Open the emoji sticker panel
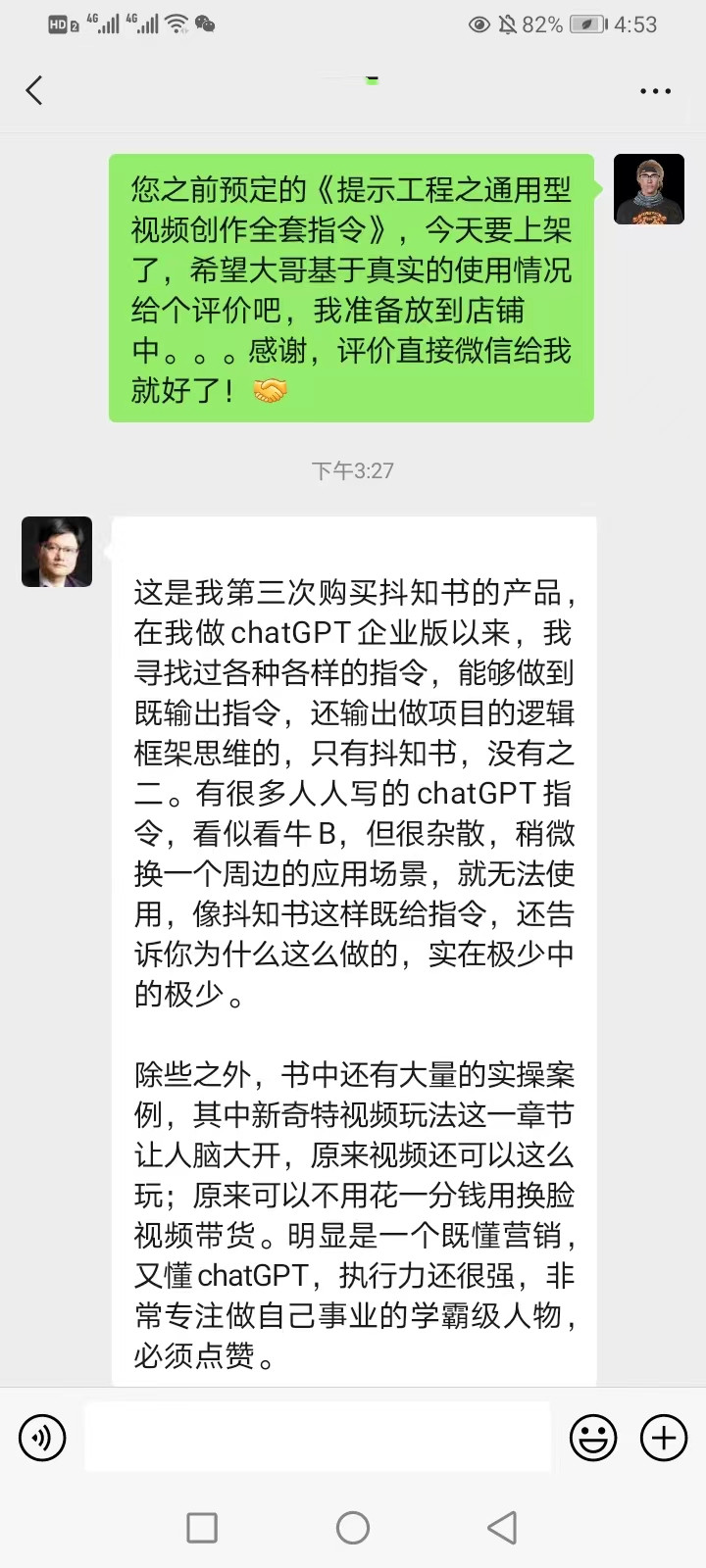Viewport: 706px width, 1568px height. [593, 1438]
